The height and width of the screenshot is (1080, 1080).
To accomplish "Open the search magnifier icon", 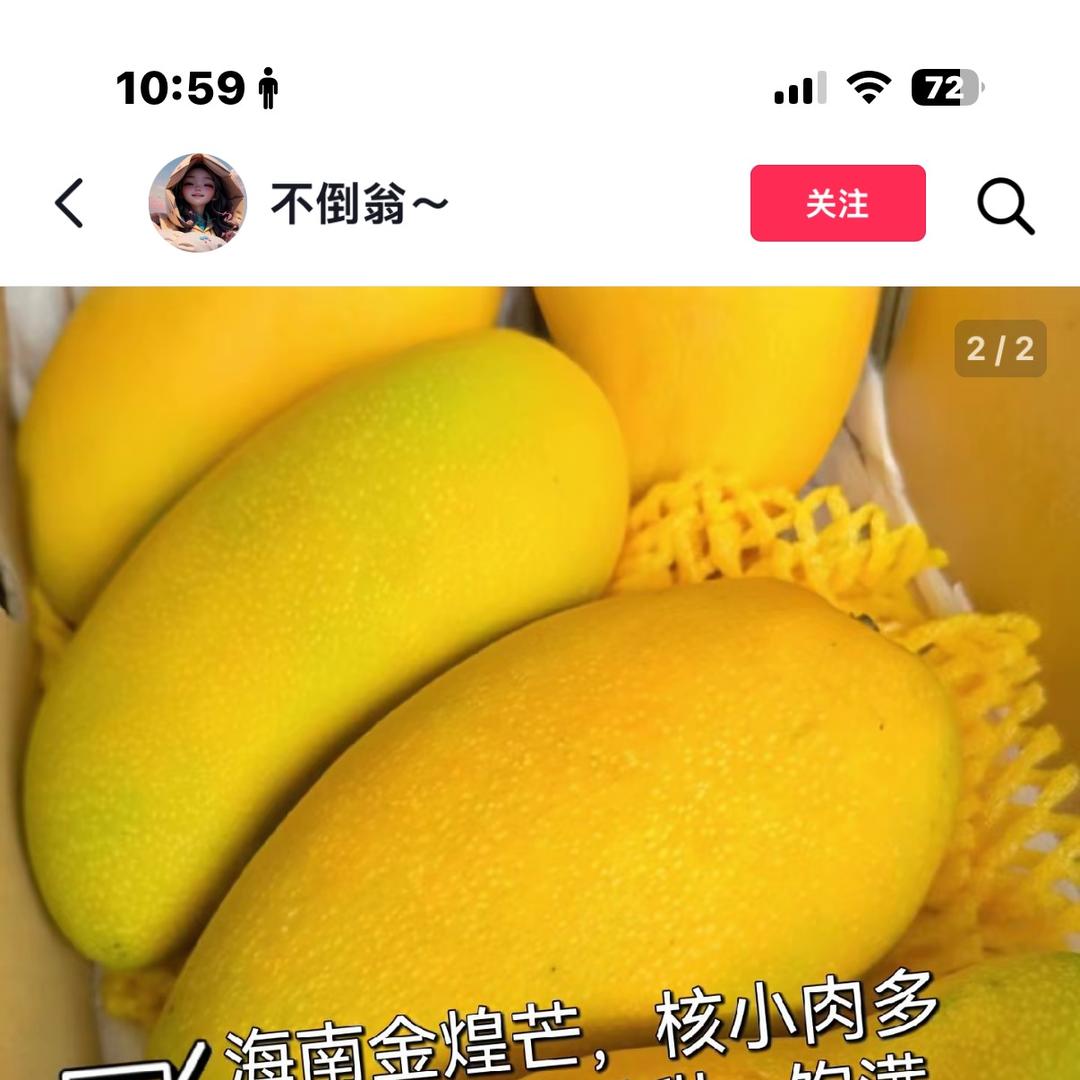I will click(1004, 205).
